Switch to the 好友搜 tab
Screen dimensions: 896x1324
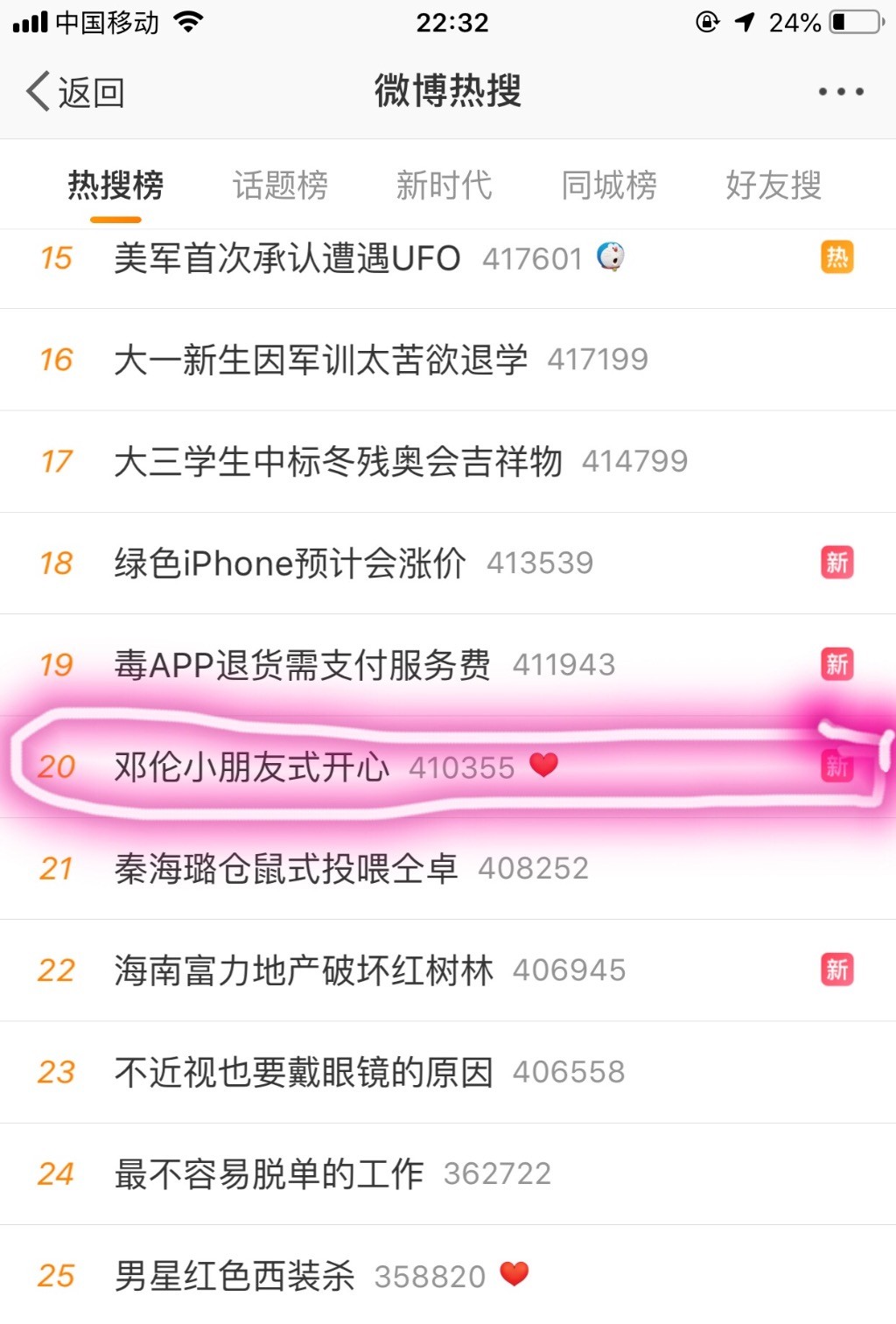coord(773,186)
